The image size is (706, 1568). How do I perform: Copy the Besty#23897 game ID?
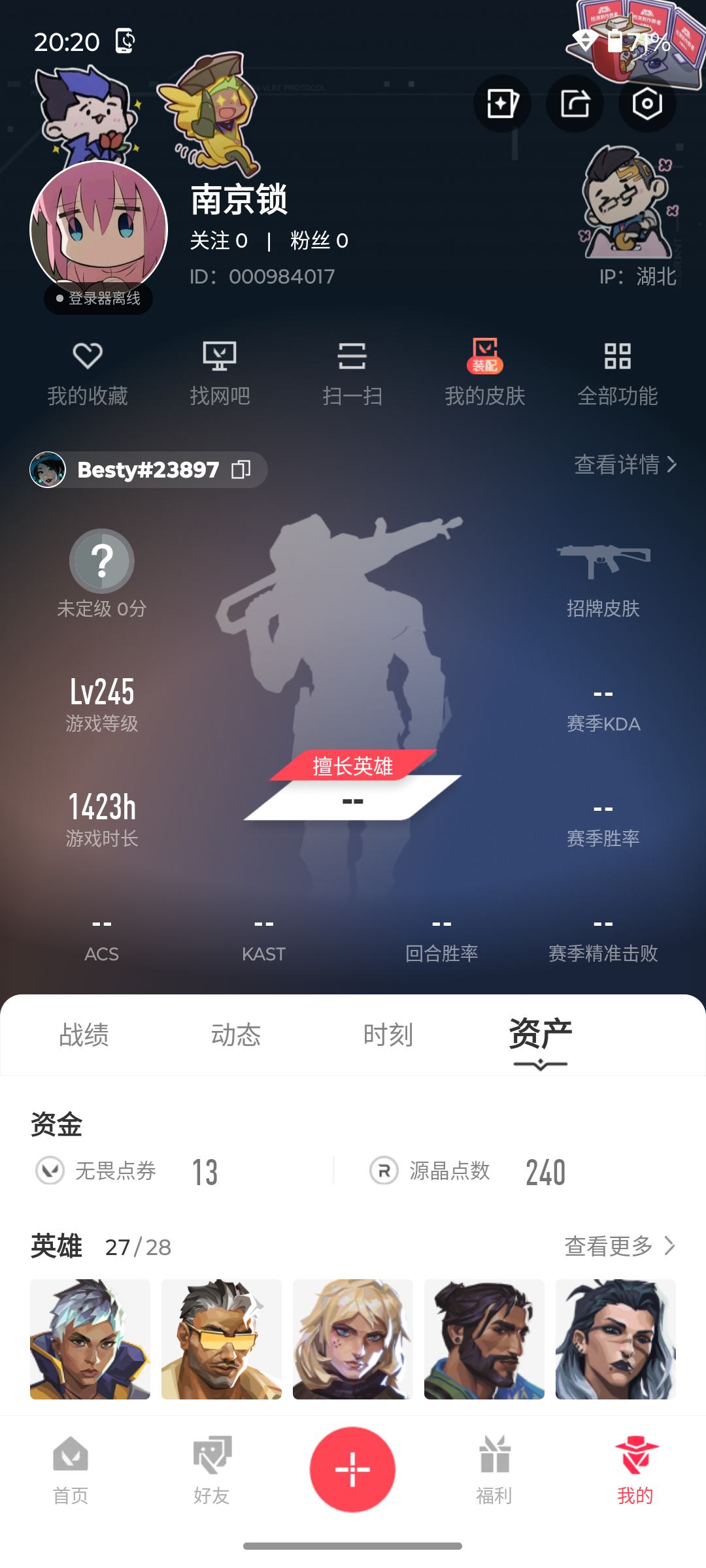click(241, 469)
